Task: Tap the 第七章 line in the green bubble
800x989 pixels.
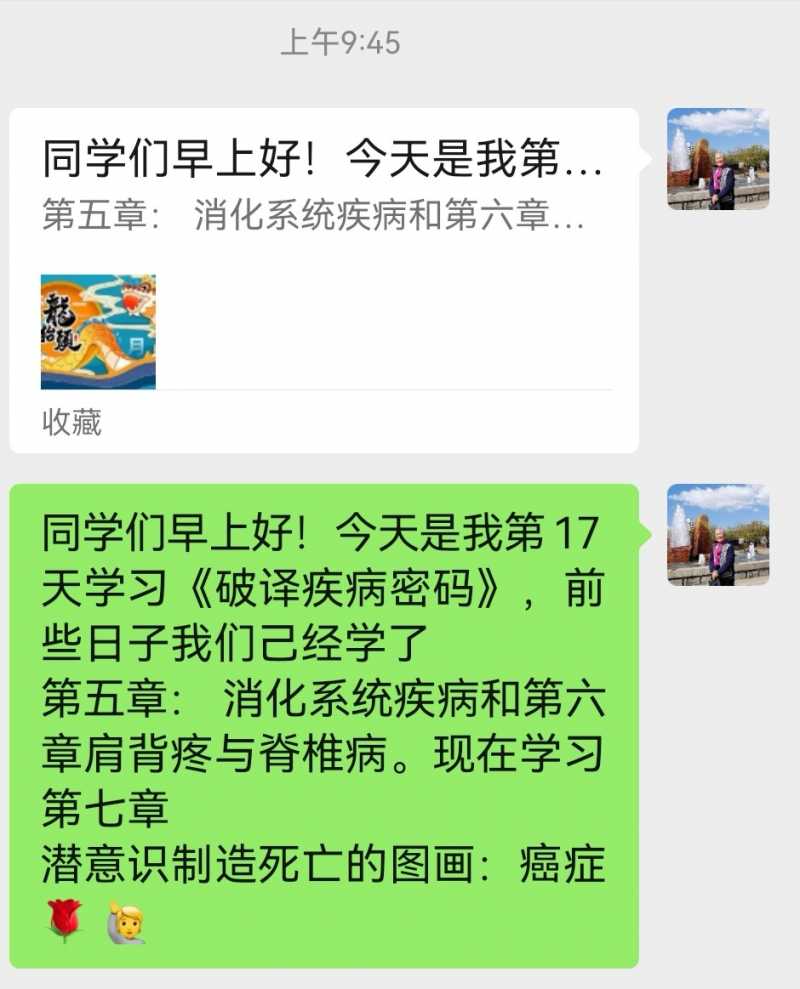Action: 105,812
